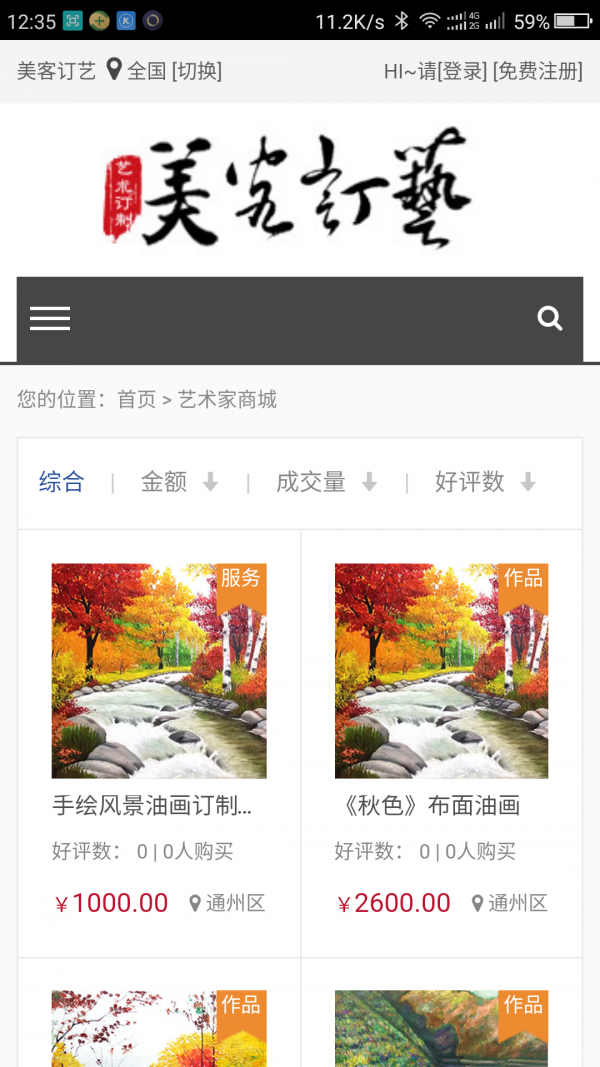Image resolution: width=600 pixels, height=1067 pixels.
Task: Sort listings by 金额
Action: pyautogui.click(x=178, y=482)
